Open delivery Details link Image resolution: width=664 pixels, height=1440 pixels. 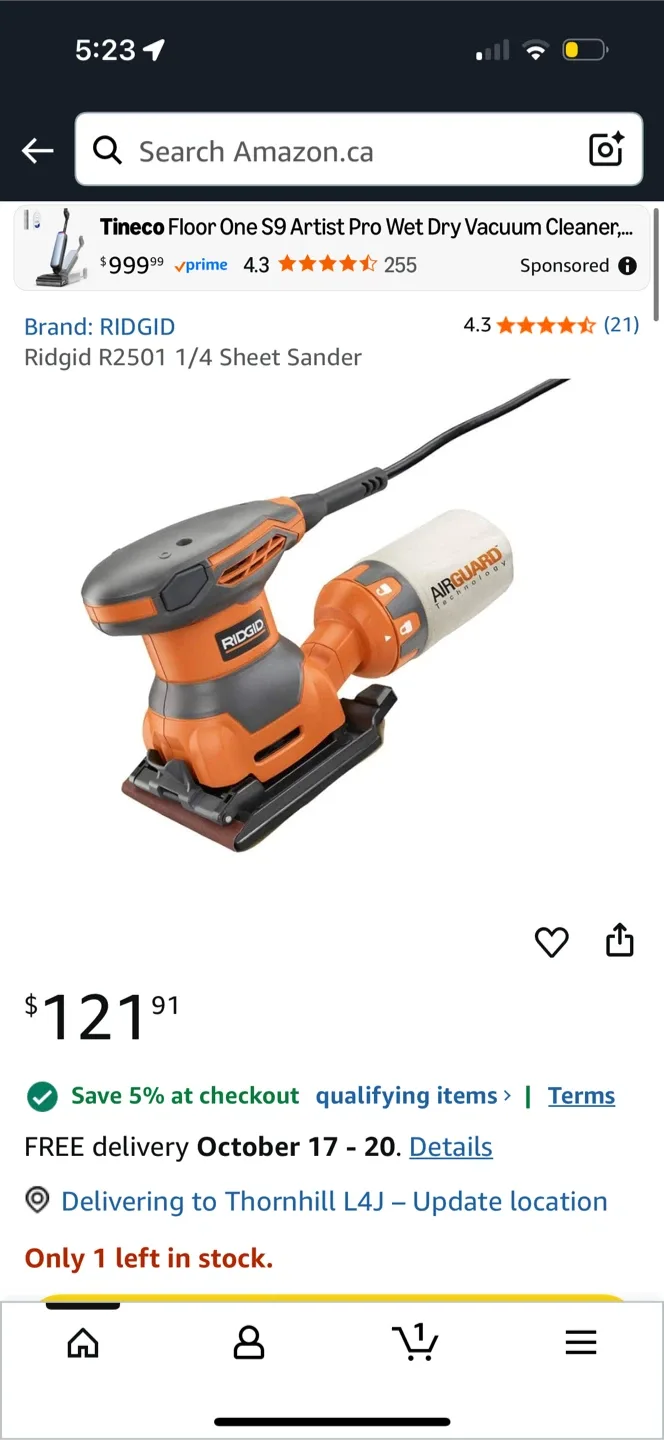coord(451,1147)
